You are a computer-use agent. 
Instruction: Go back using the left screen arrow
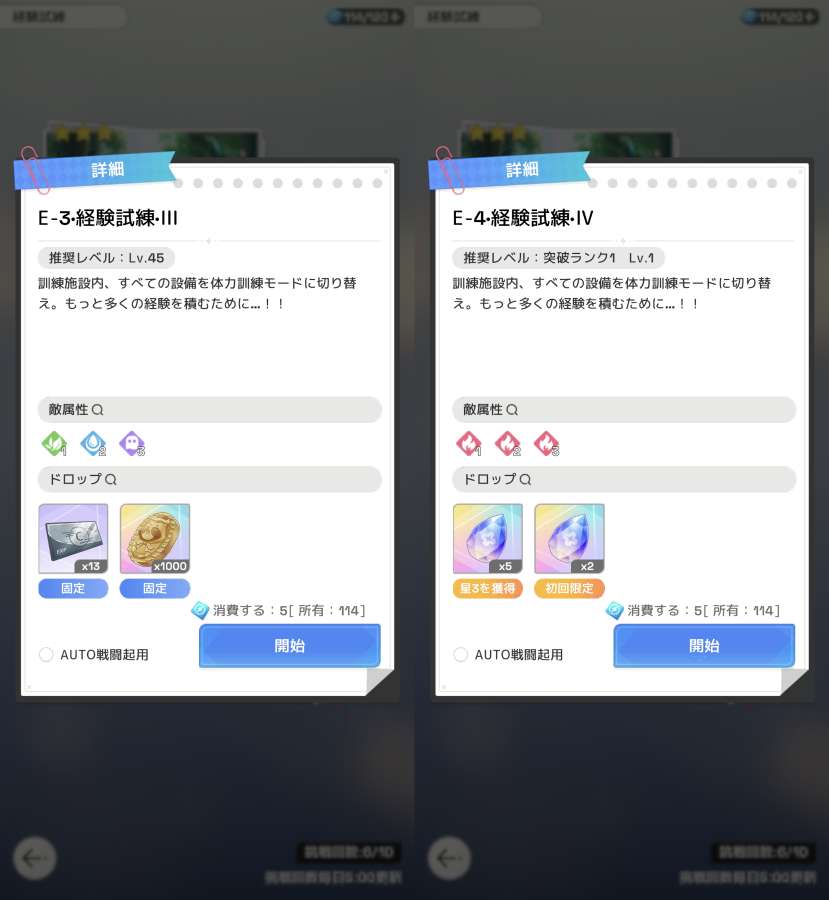pyautogui.click(x=35, y=859)
